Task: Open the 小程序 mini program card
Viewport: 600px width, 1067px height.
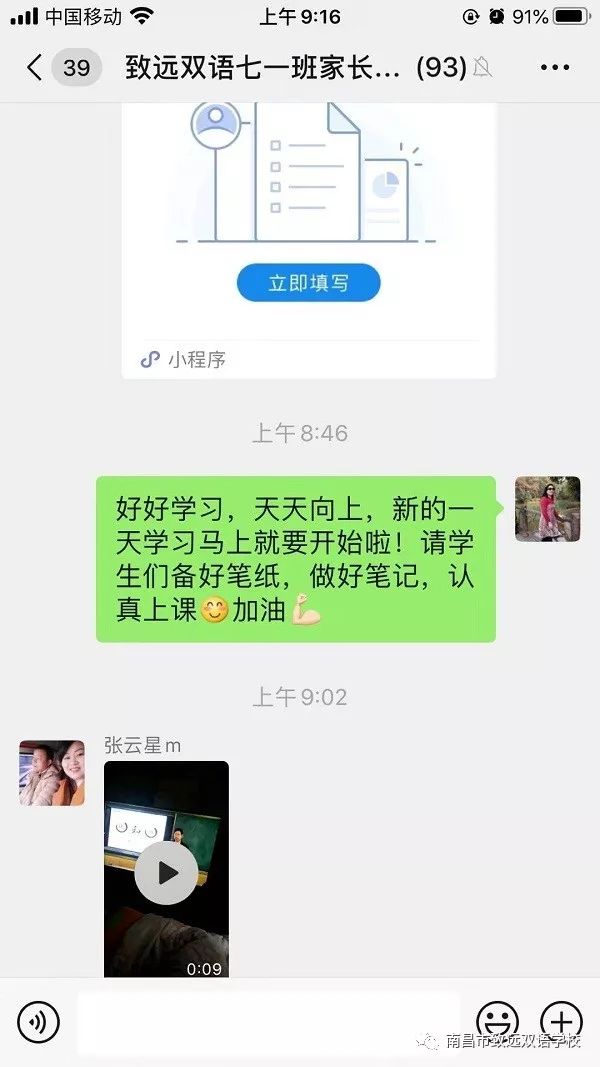Action: coord(309,240)
